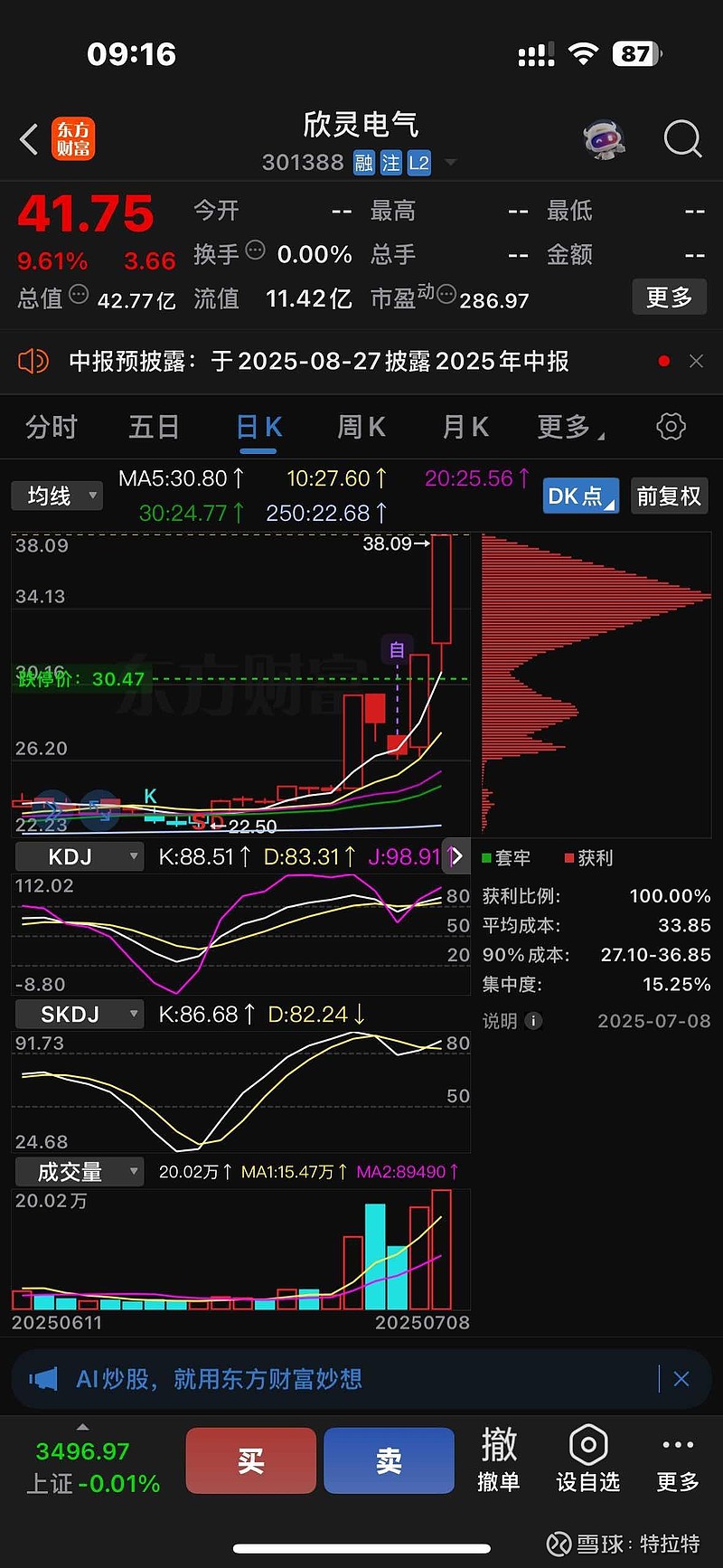Open the search magnifier icon
This screenshot has width=723, height=1568.
click(x=682, y=139)
